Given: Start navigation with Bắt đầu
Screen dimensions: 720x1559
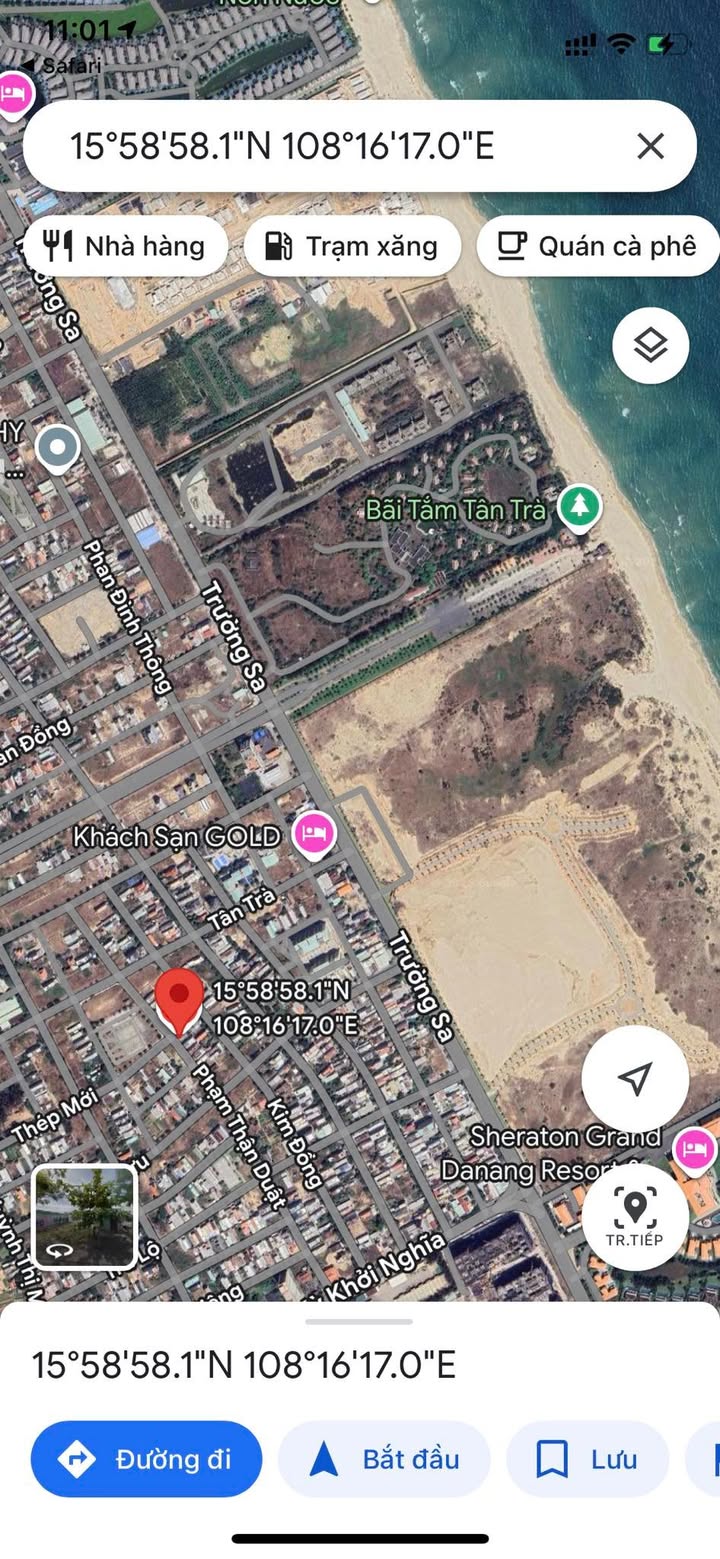Looking at the screenshot, I should pyautogui.click(x=384, y=1459).
